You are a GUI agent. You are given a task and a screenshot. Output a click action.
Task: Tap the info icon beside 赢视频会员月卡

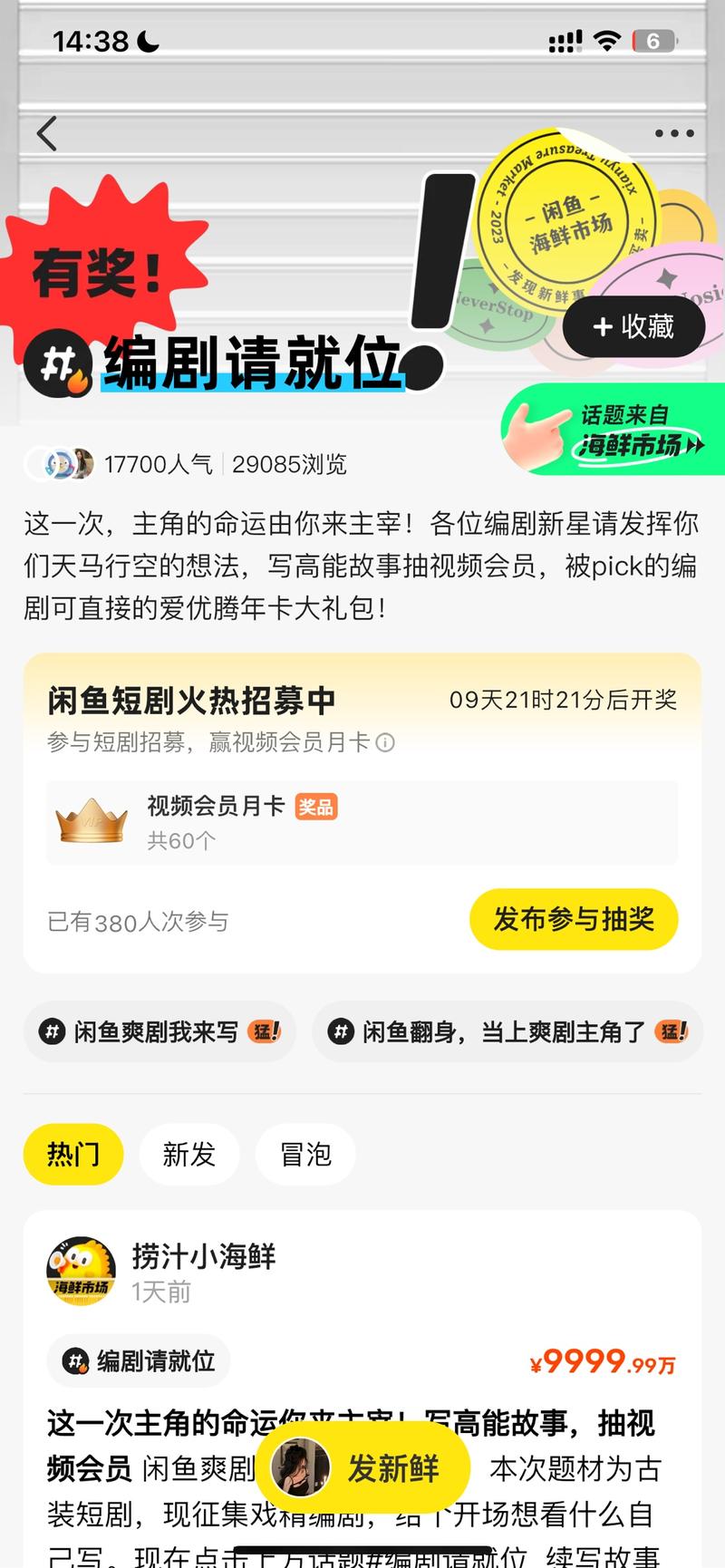385,743
